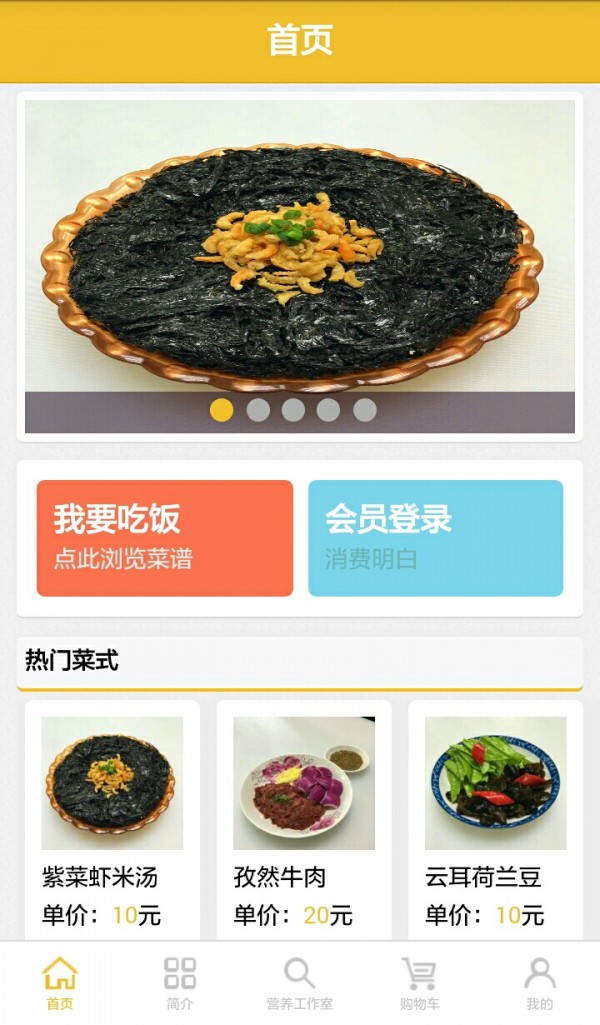The image size is (600, 1025).
Task: Select the fifth carousel page dot
Action: click(365, 410)
